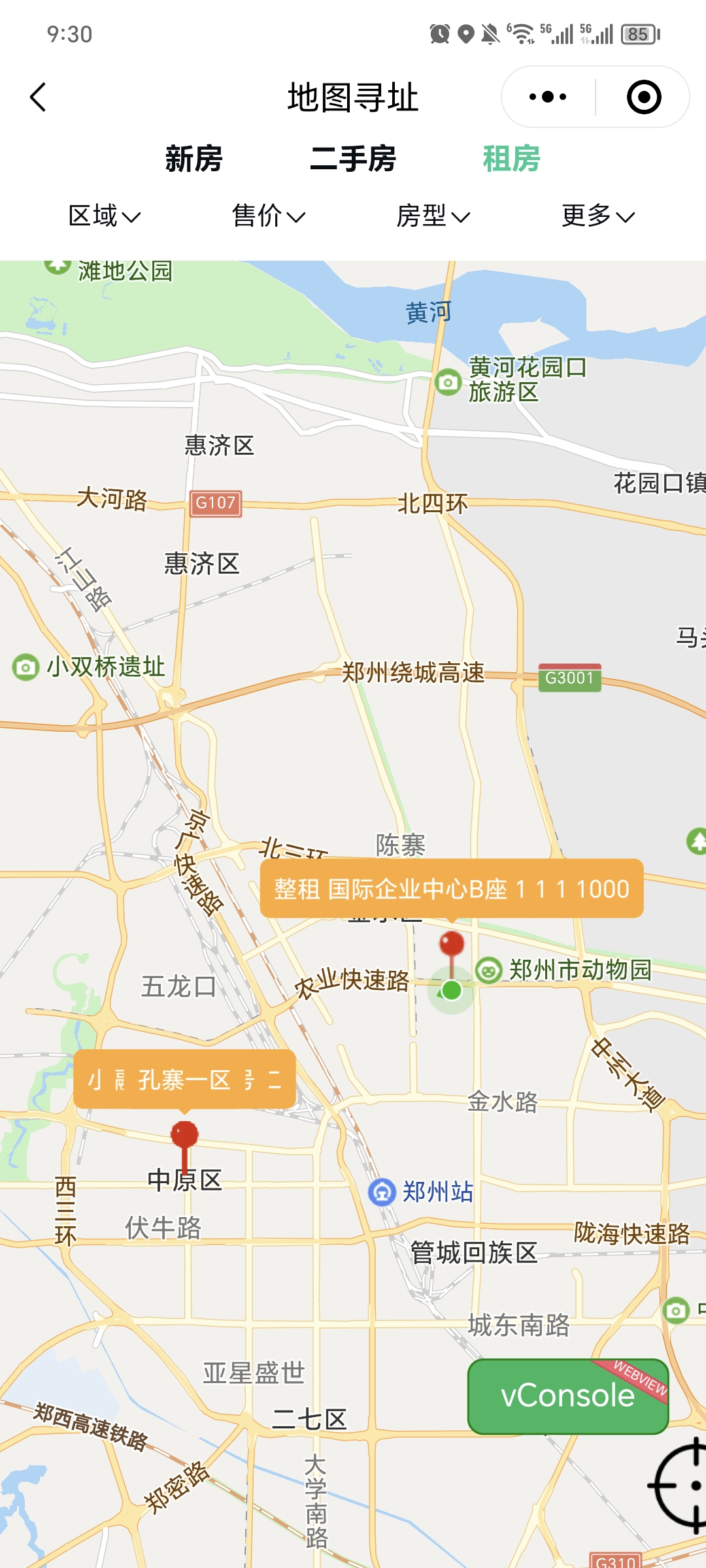
Task: Expand the 售价 filter dropdown
Action: coord(269,216)
